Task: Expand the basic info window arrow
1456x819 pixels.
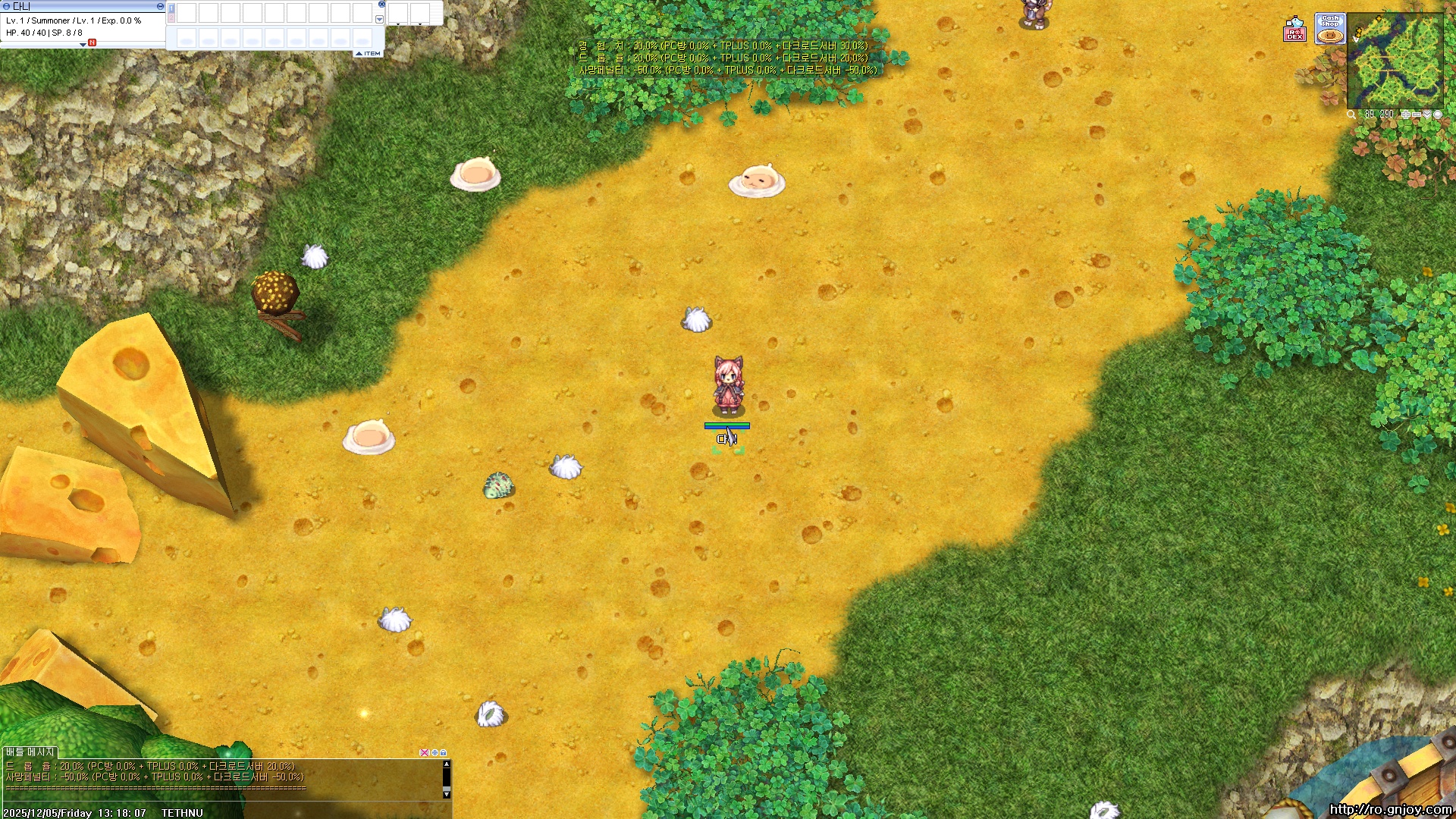Action: click(83, 45)
